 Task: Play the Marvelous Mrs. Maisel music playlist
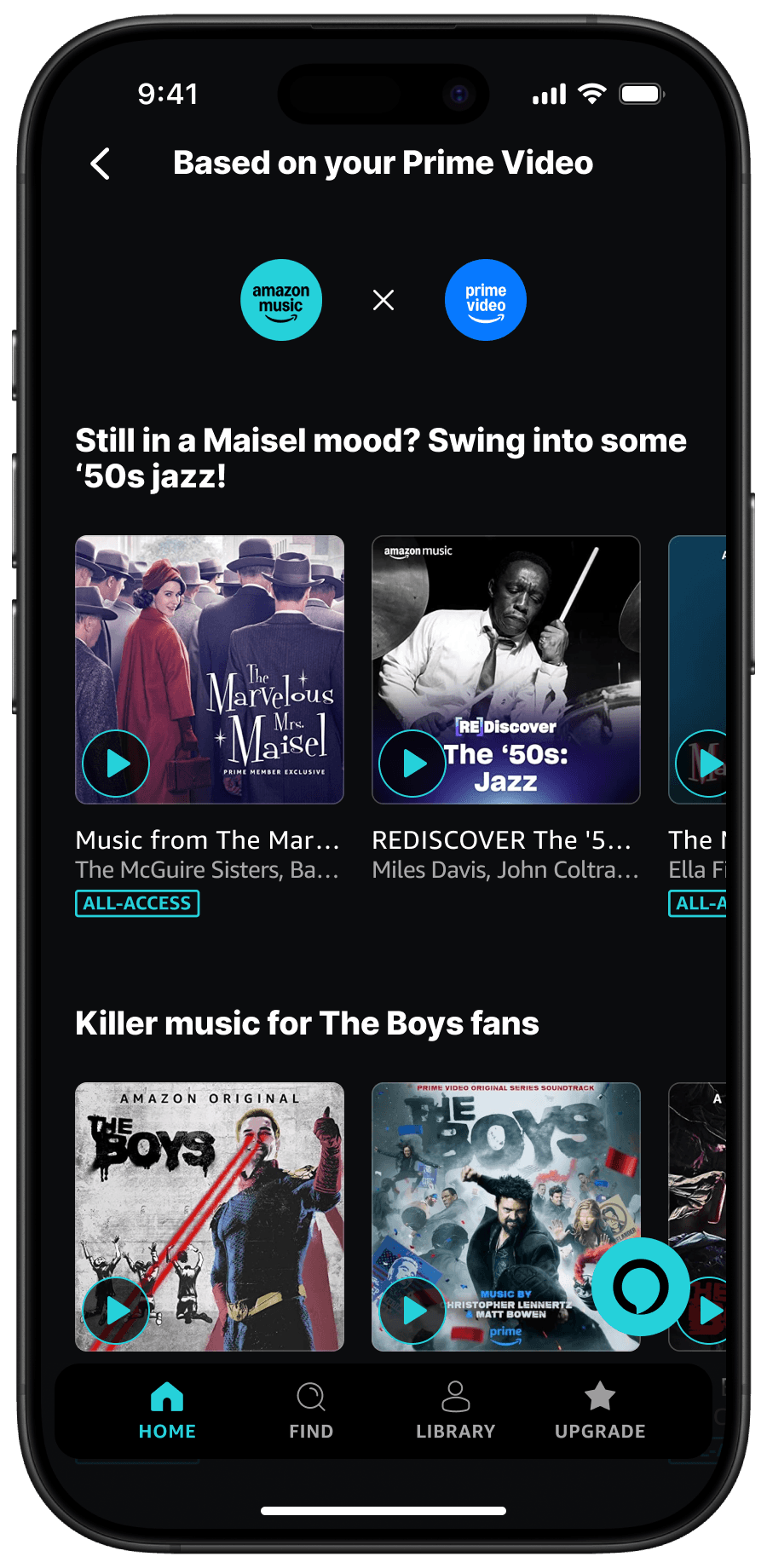tap(116, 764)
